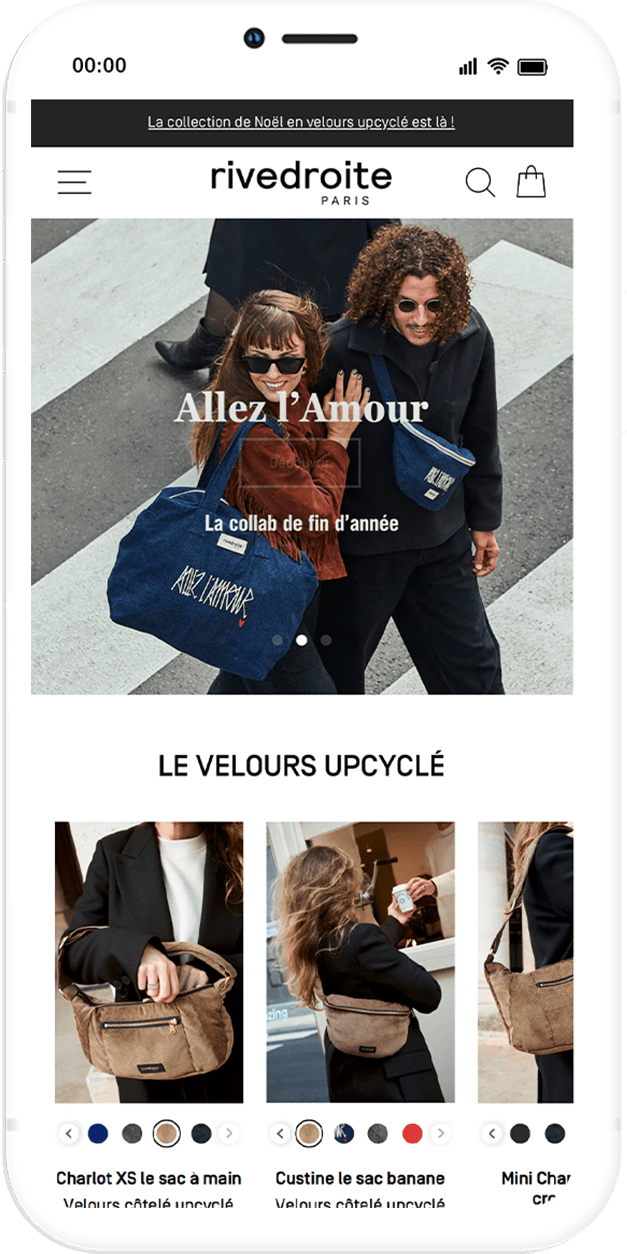View the Custine le sac banane product
The width and height of the screenshot is (627, 1254).
coord(360,1178)
